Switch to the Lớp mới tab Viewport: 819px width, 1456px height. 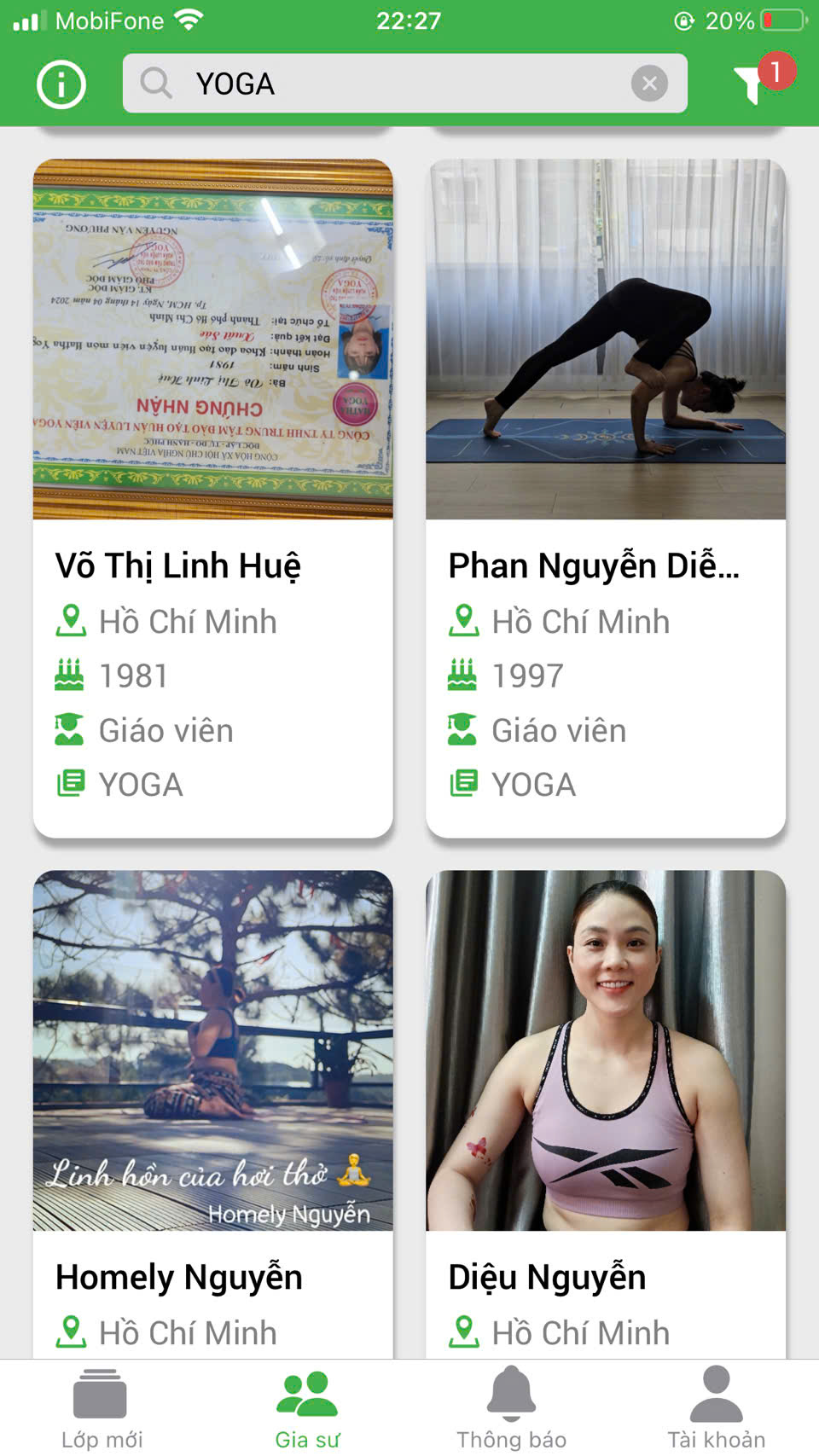click(x=102, y=1407)
